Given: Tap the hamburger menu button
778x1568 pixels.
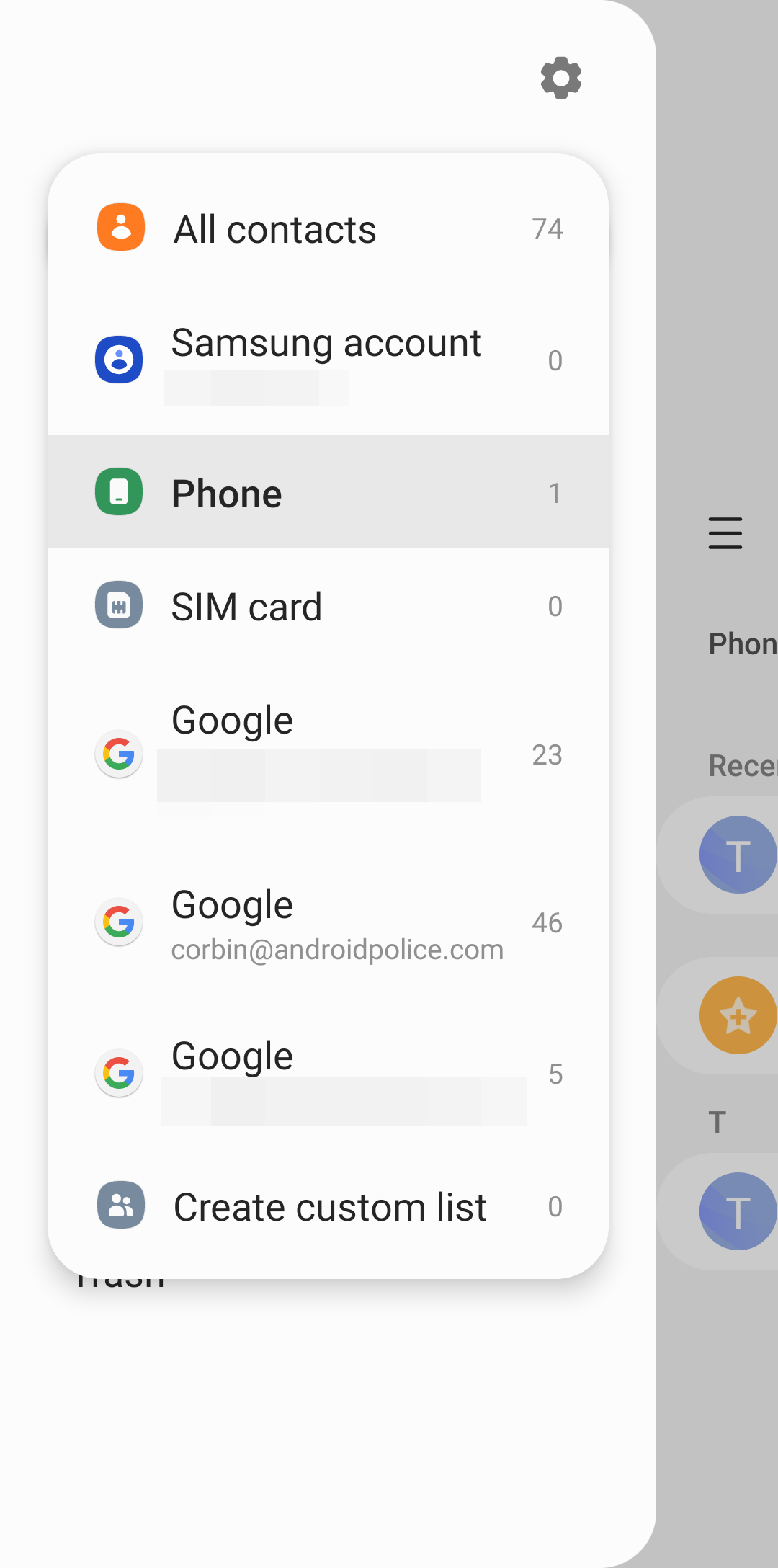Looking at the screenshot, I should click(725, 533).
